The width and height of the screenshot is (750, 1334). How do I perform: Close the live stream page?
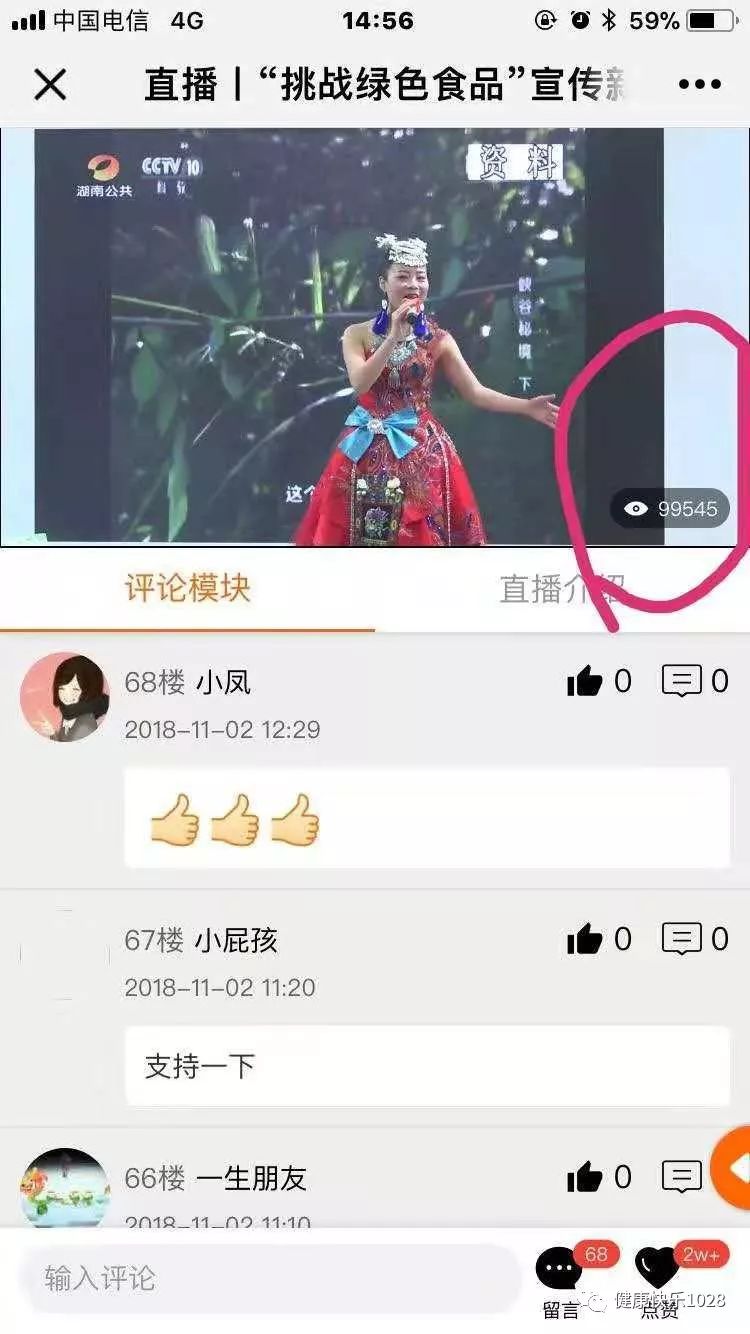pyautogui.click(x=50, y=85)
